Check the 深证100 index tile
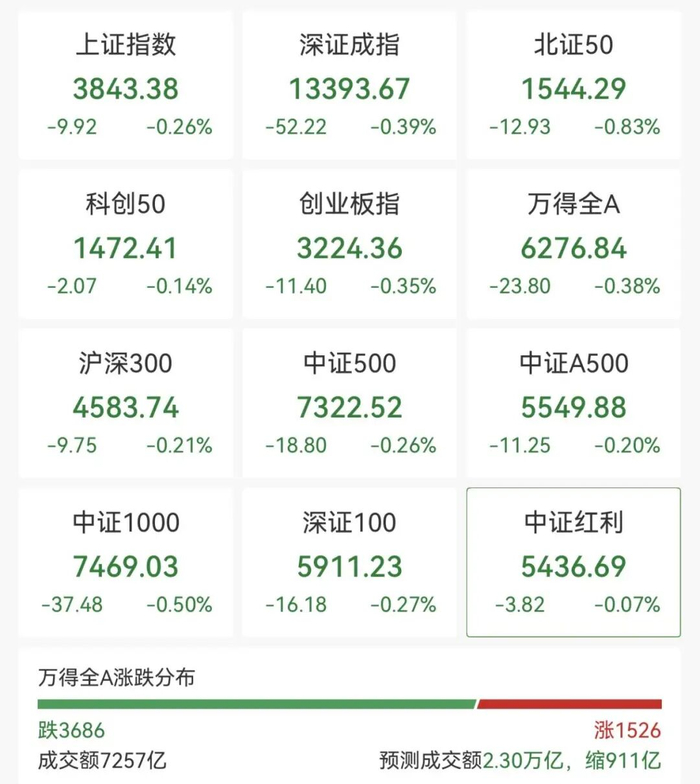 tap(350, 562)
